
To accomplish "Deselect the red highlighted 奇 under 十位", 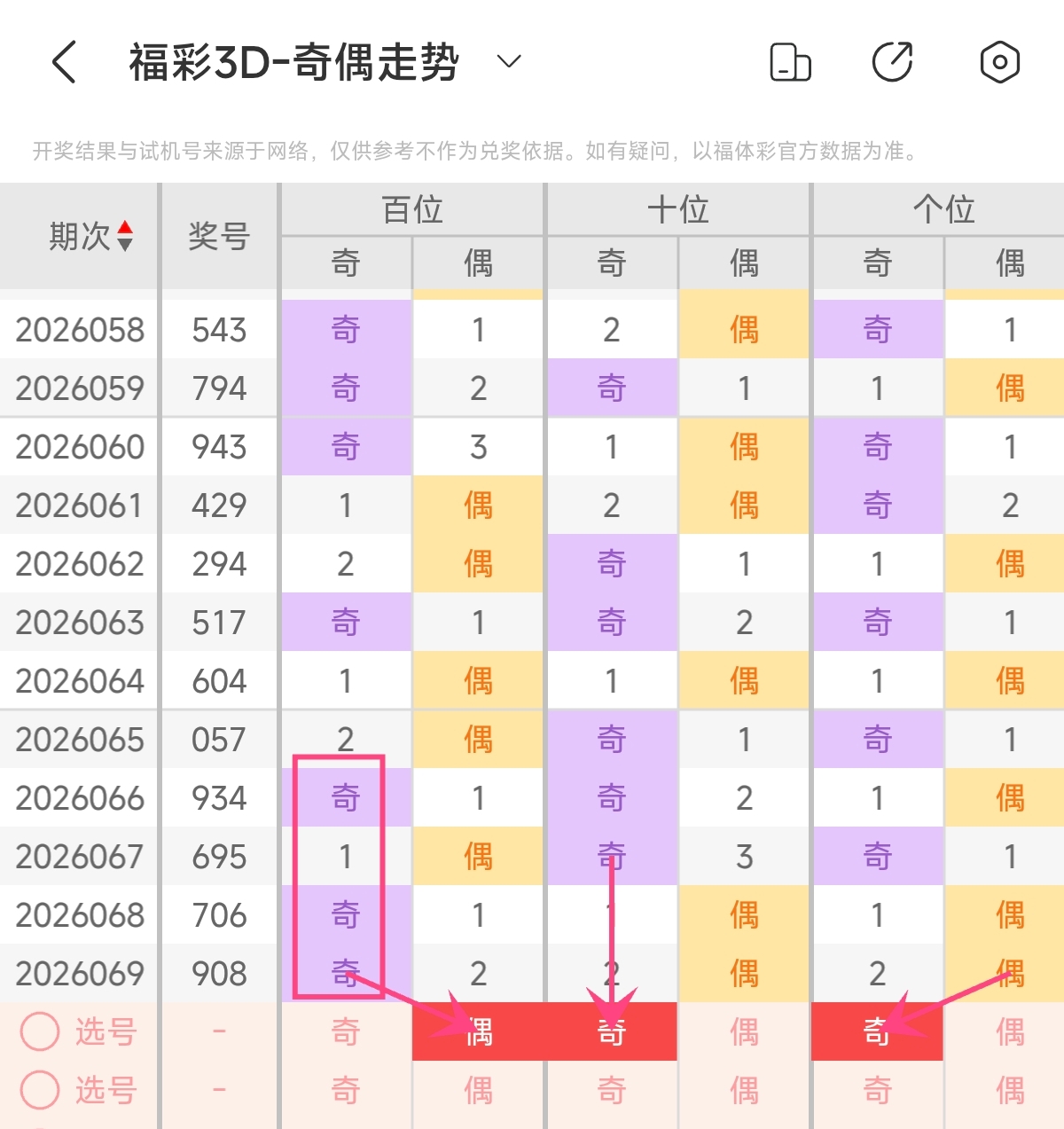I will click(x=612, y=1031).
